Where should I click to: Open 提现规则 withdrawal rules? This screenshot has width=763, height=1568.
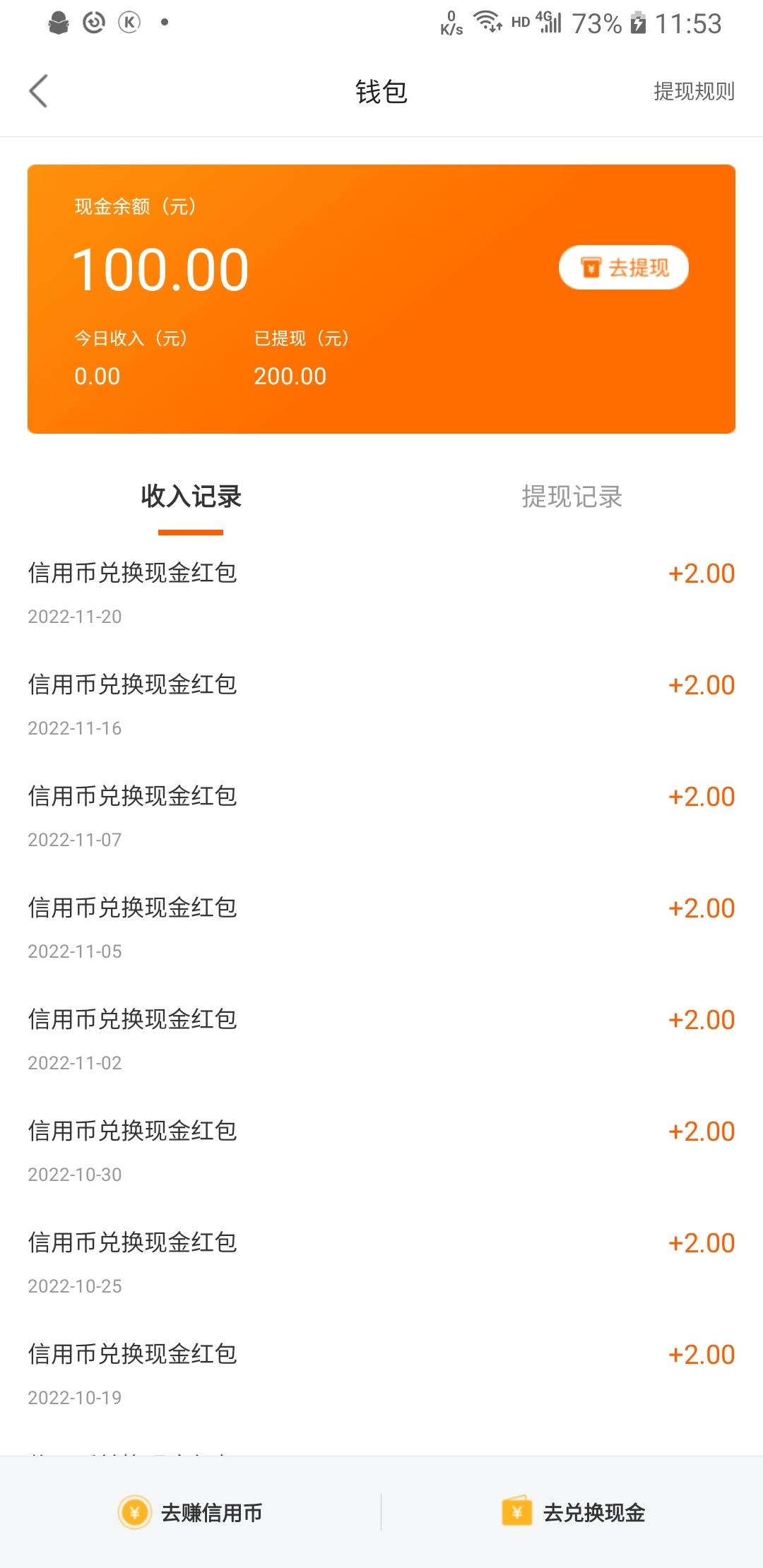[694, 91]
